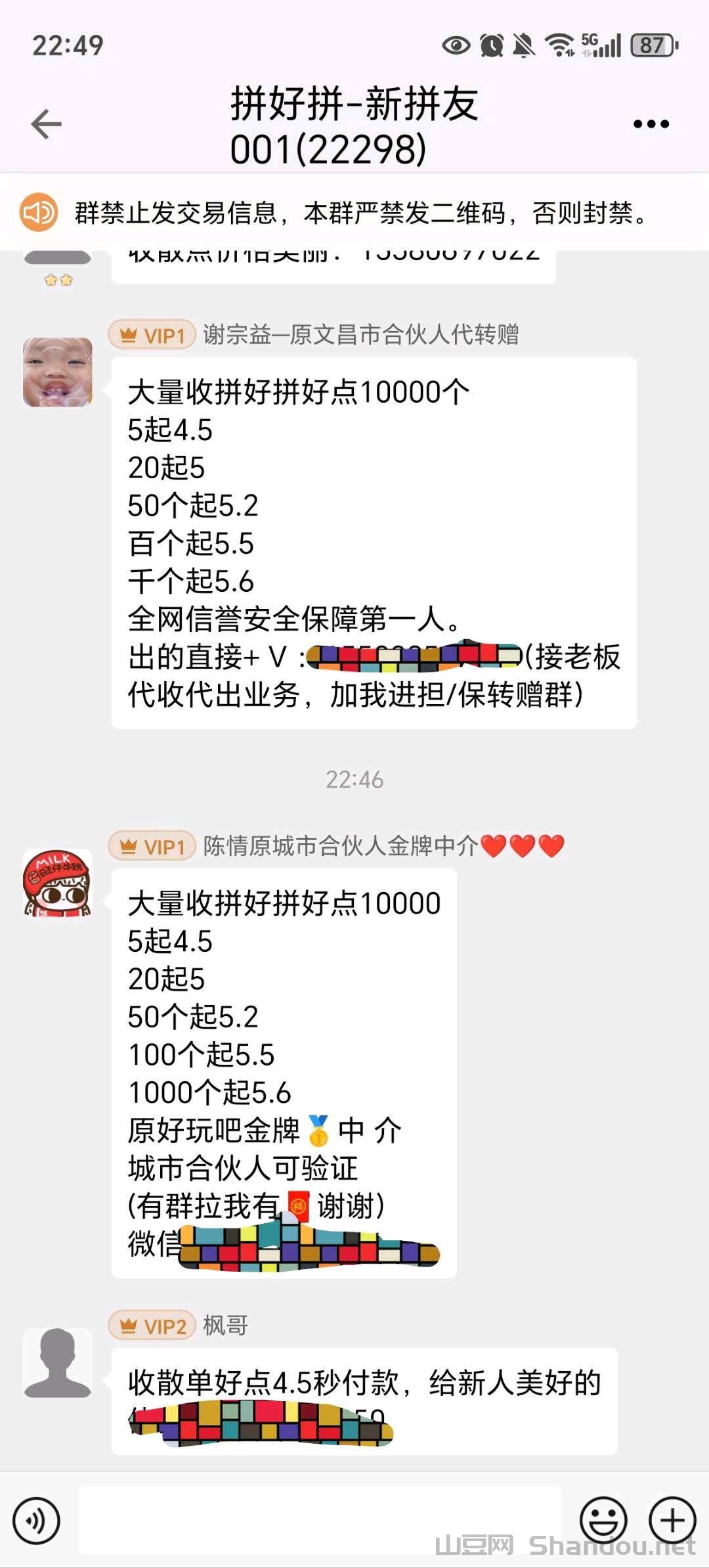Open the plus attachments menu
This screenshot has width=709, height=1568.
pos(672,1520)
